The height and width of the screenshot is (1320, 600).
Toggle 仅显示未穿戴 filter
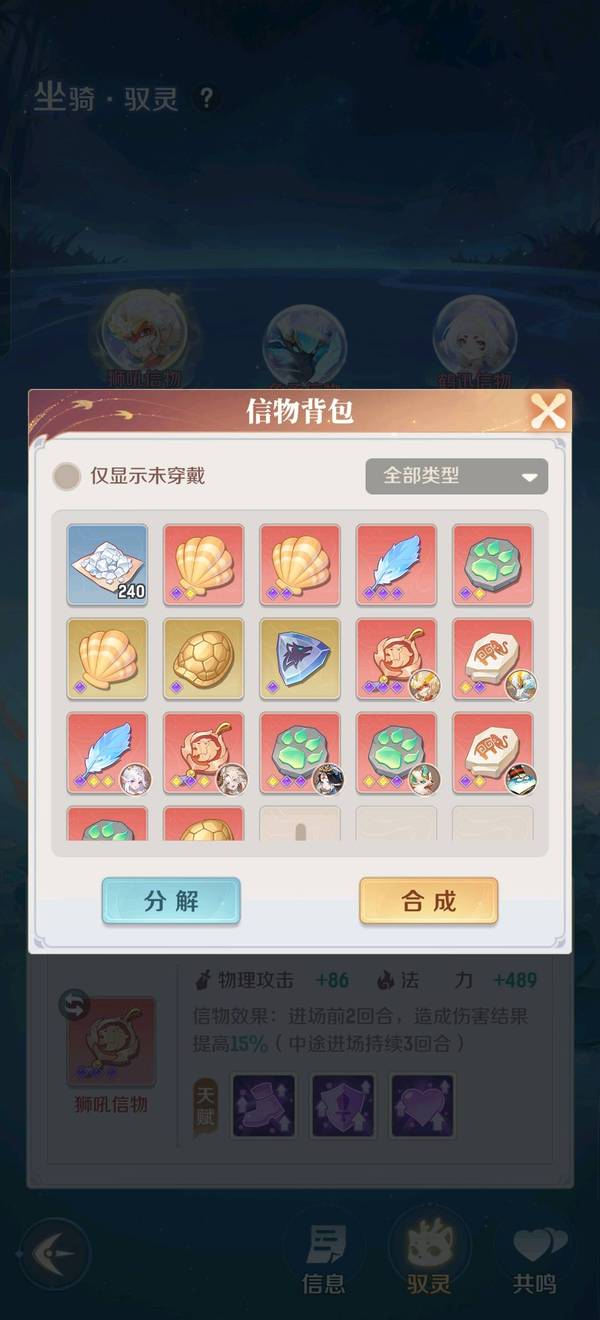[x=67, y=476]
